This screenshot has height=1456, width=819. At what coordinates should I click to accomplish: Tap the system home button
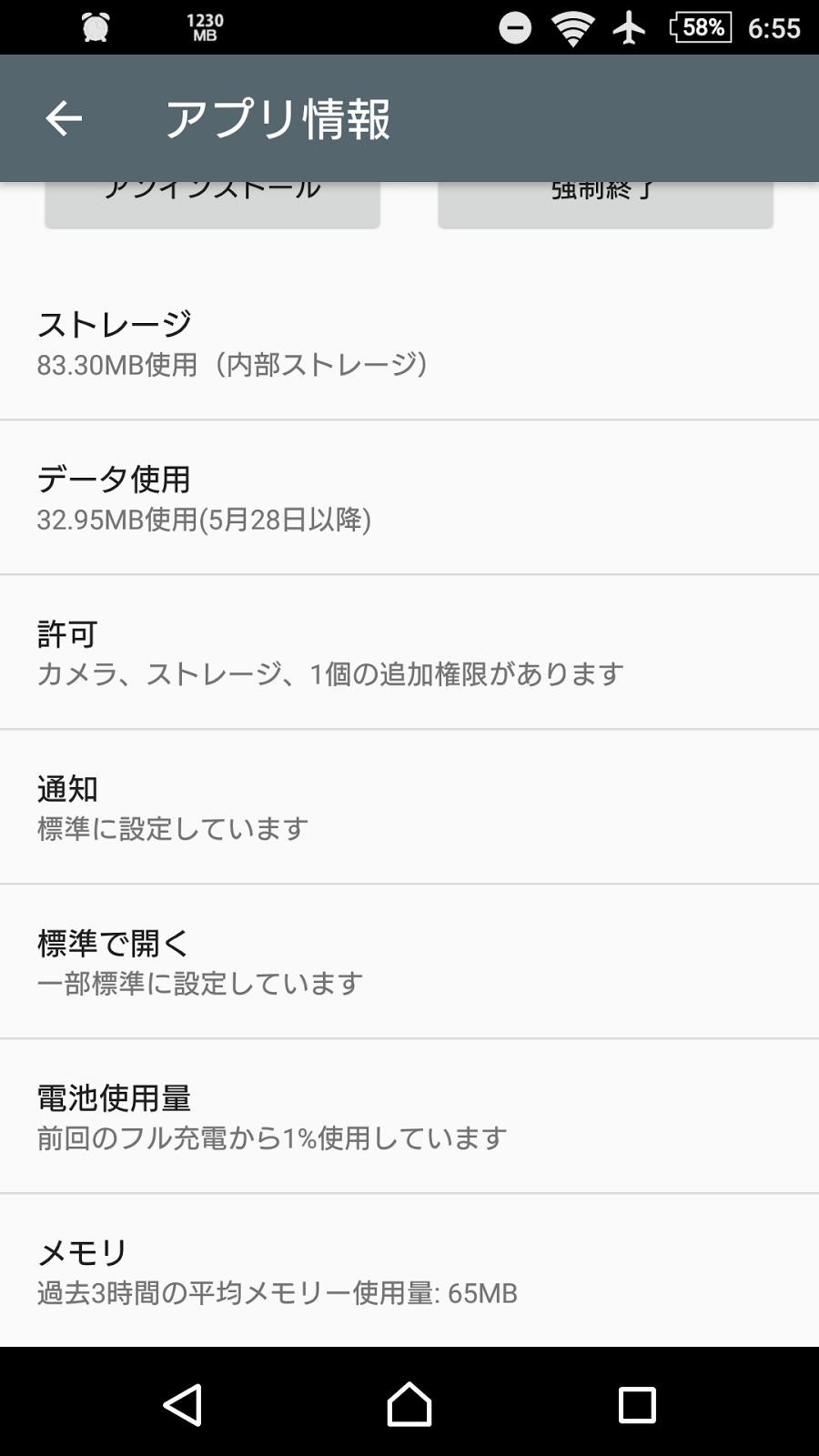(x=409, y=1404)
